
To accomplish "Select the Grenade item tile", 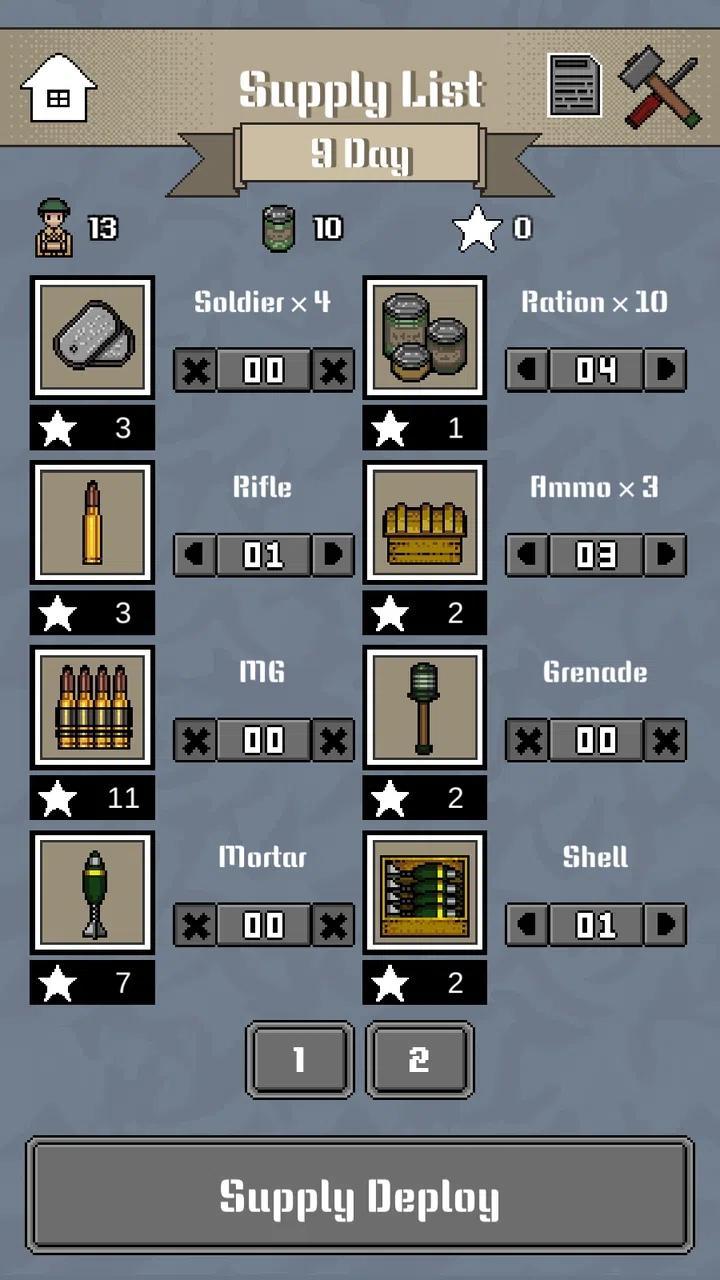I will click(x=424, y=707).
